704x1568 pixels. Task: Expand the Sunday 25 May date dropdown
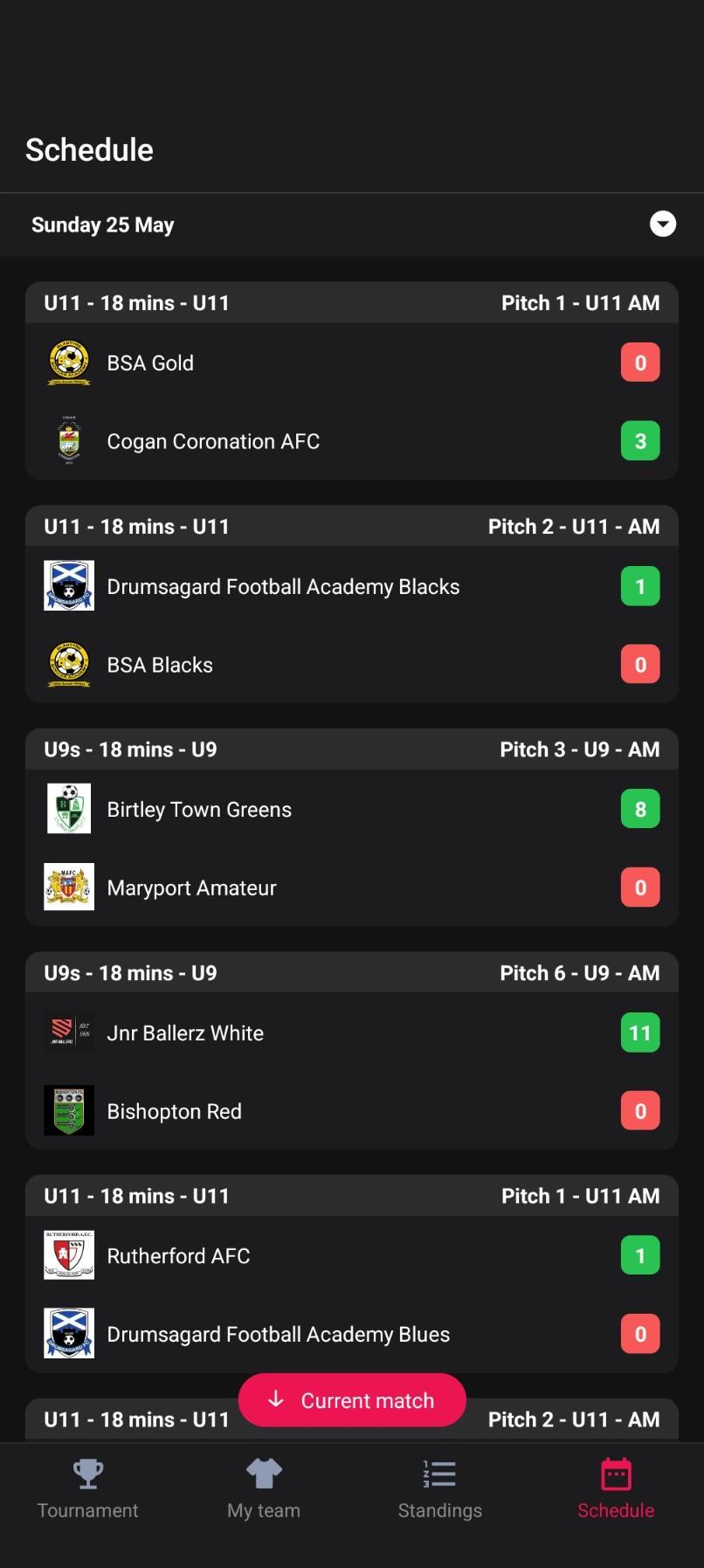pyautogui.click(x=663, y=224)
